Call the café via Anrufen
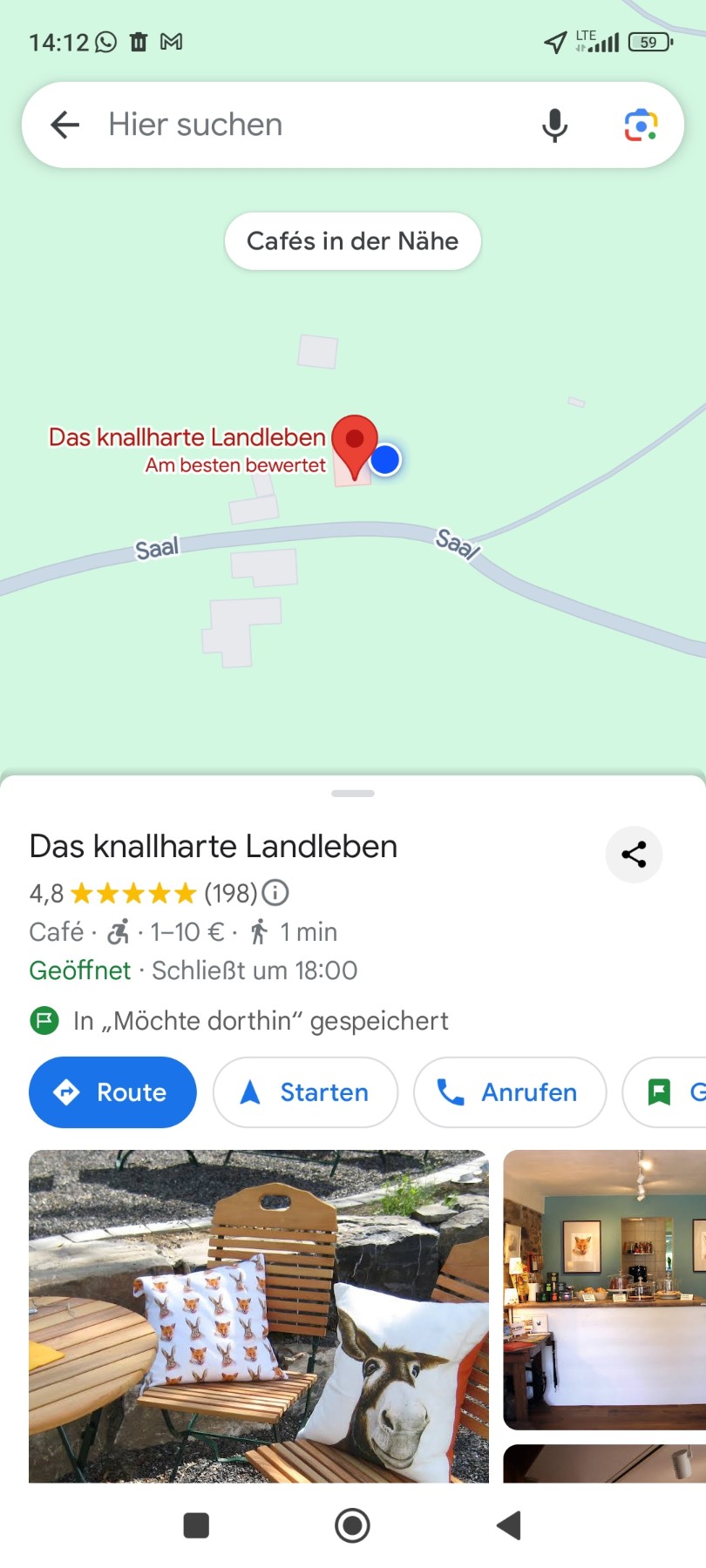 (509, 1092)
